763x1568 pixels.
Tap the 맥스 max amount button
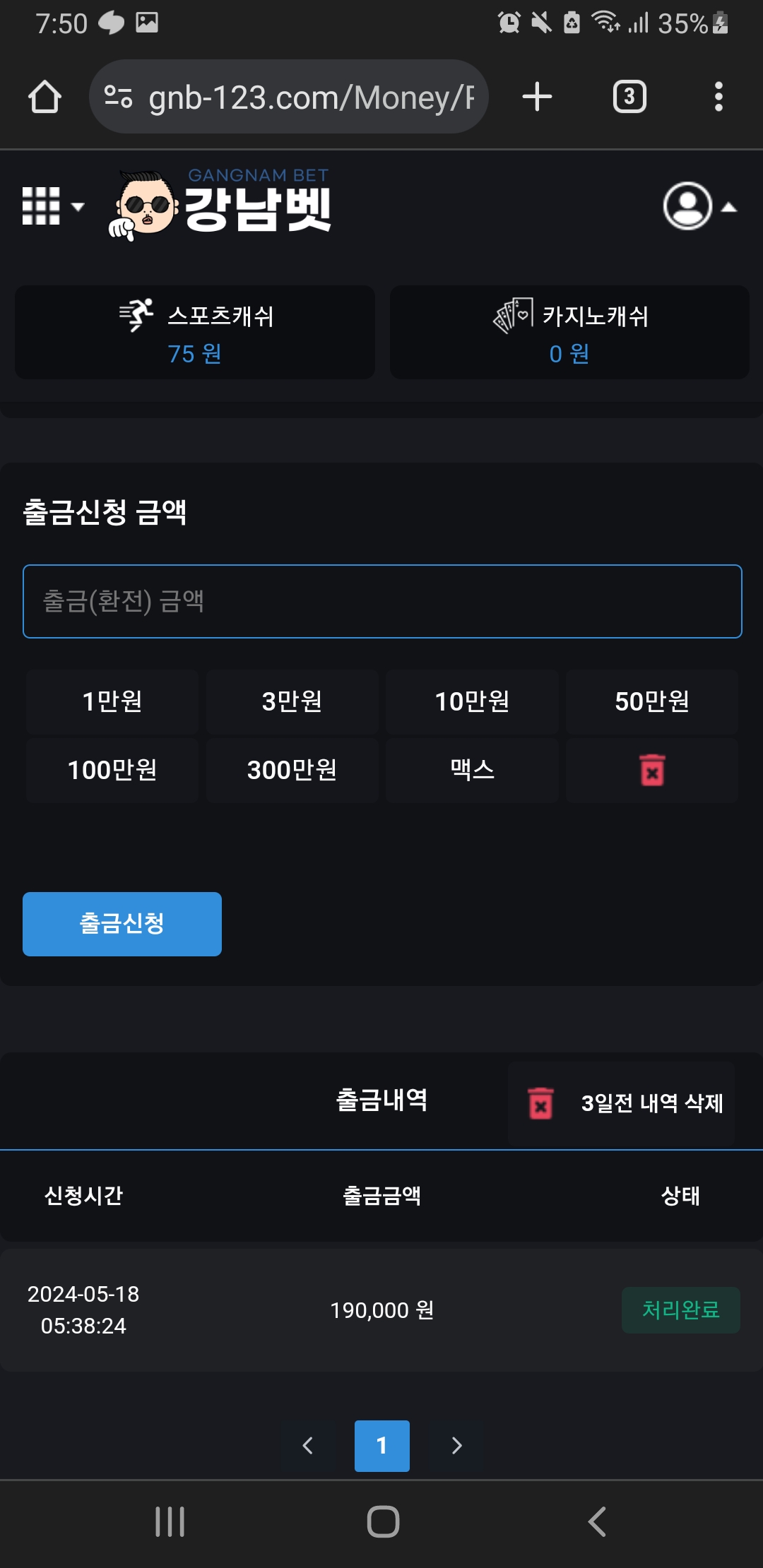(472, 770)
